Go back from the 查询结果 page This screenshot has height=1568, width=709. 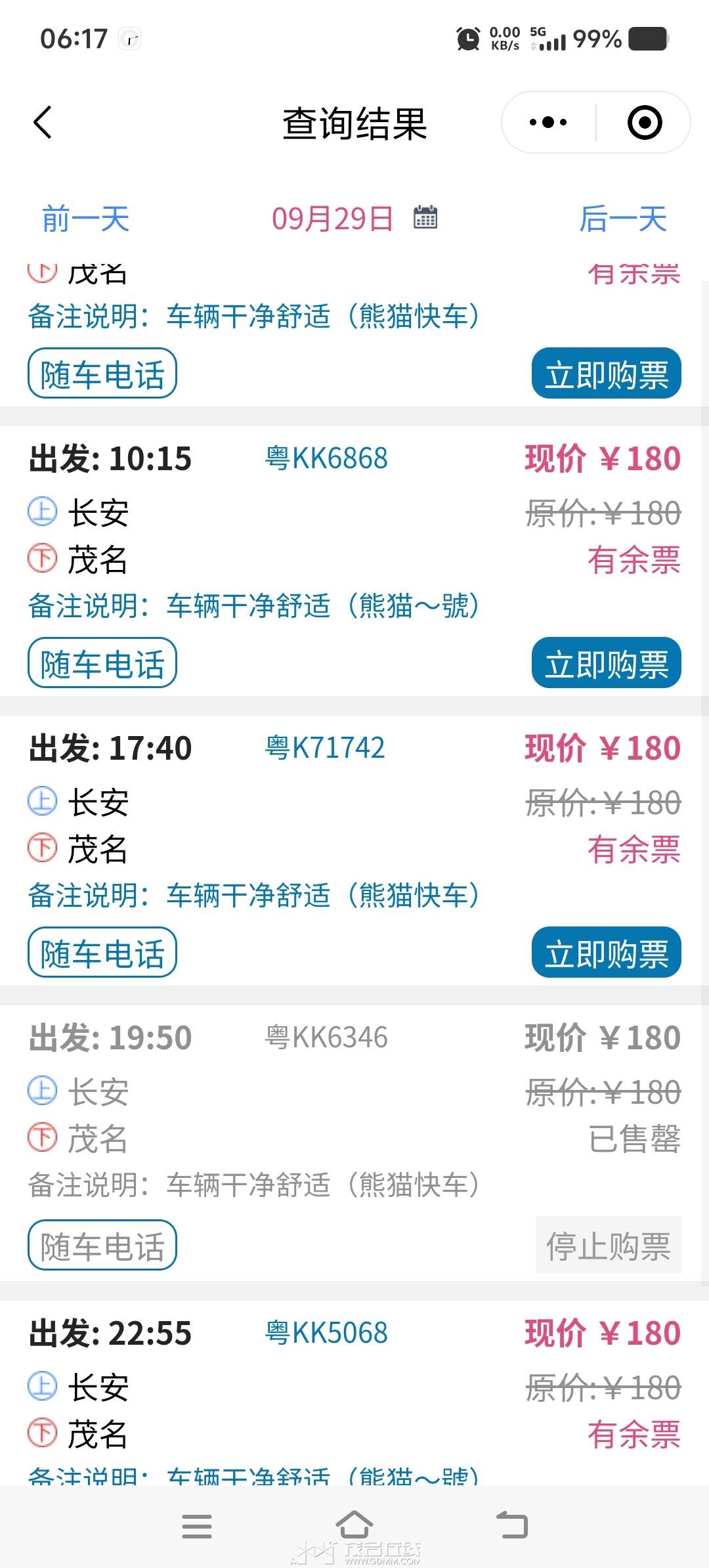coord(43,123)
